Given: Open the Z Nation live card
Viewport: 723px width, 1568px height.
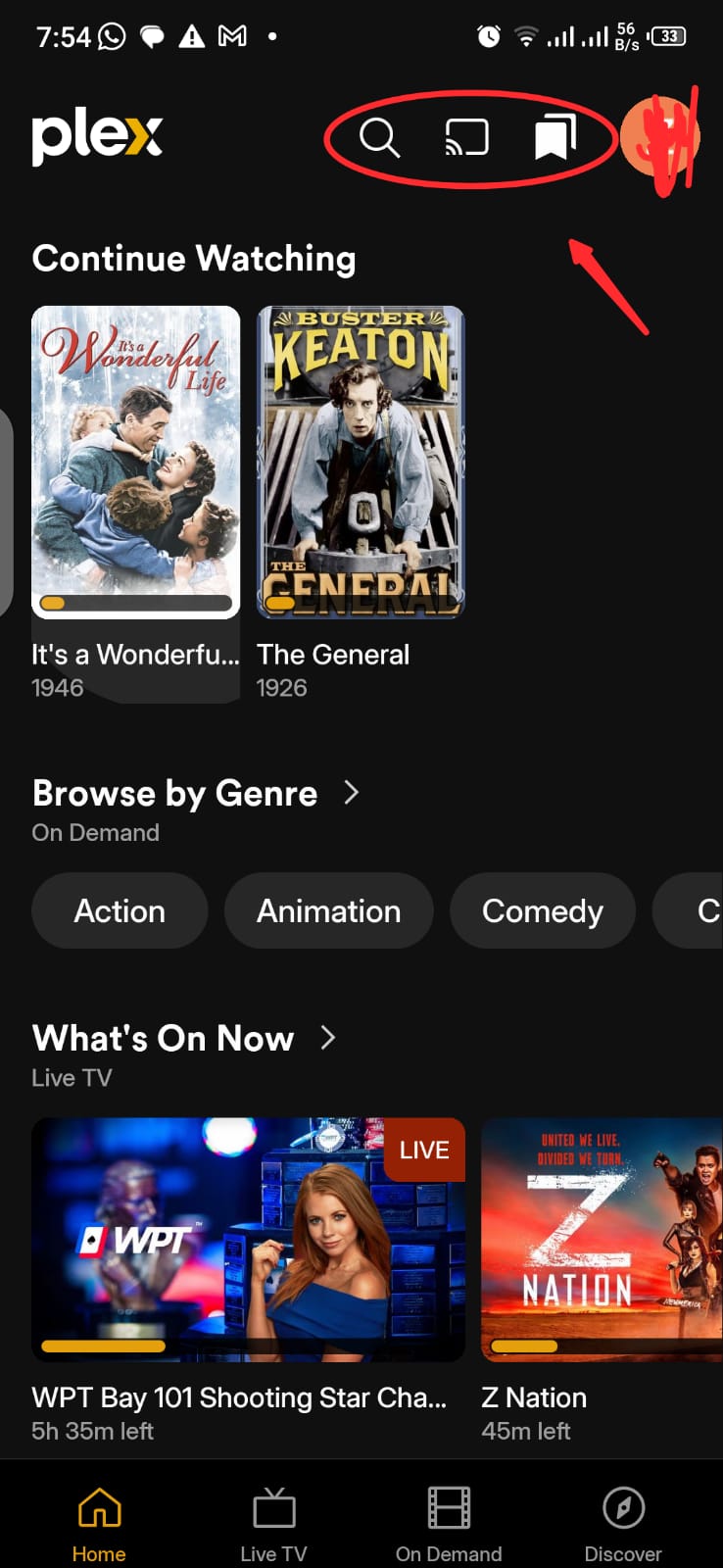Looking at the screenshot, I should coord(602,1240).
